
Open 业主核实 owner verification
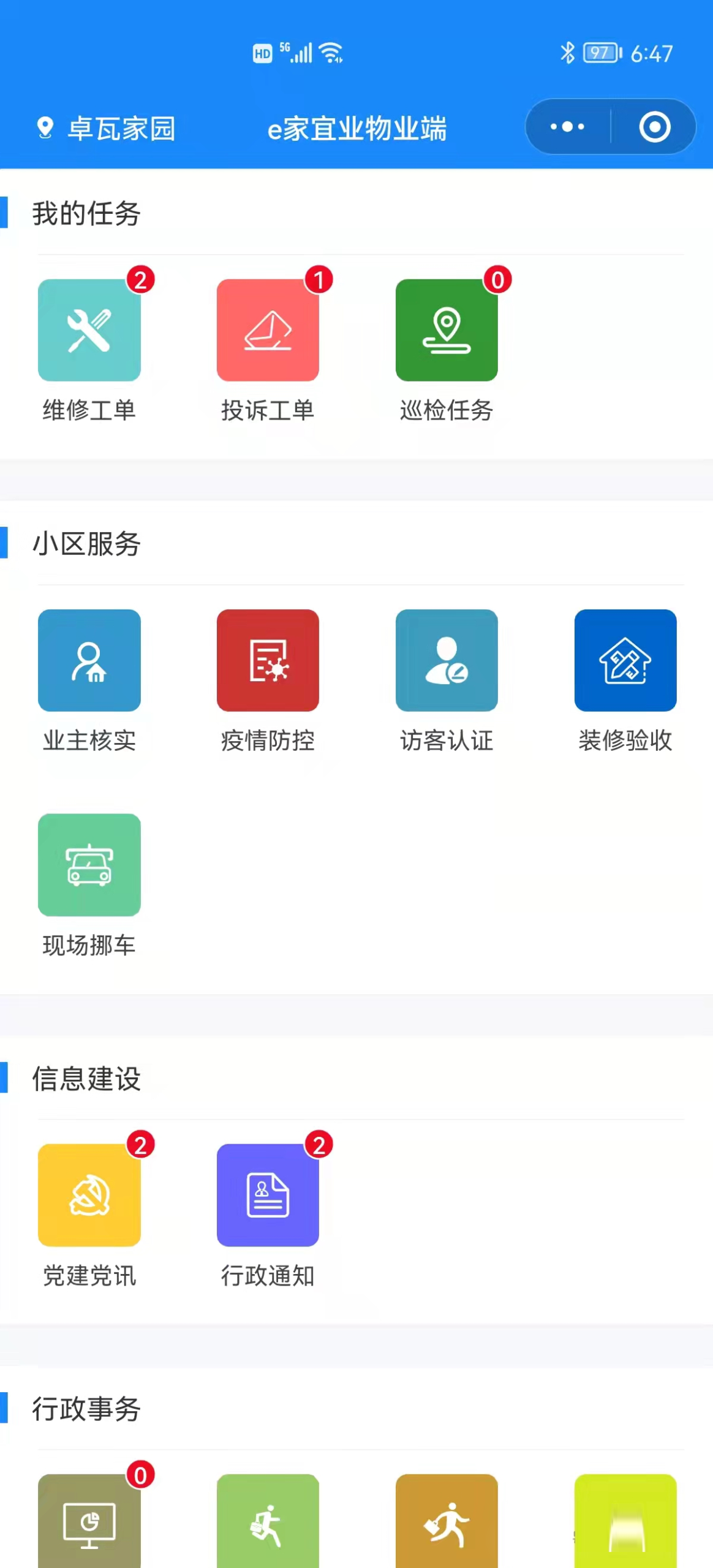89,660
